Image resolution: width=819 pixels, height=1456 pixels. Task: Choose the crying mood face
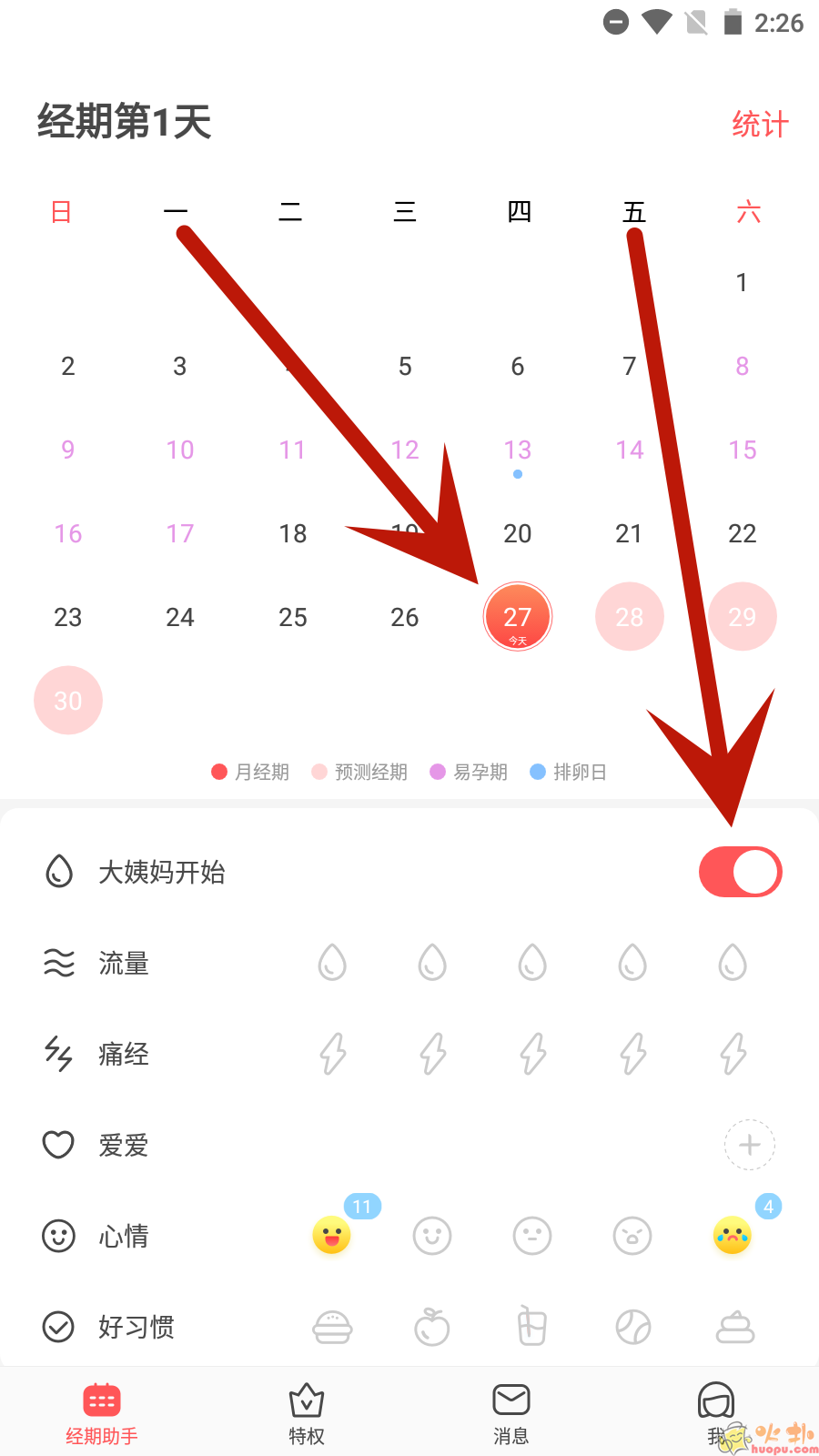point(733,1236)
